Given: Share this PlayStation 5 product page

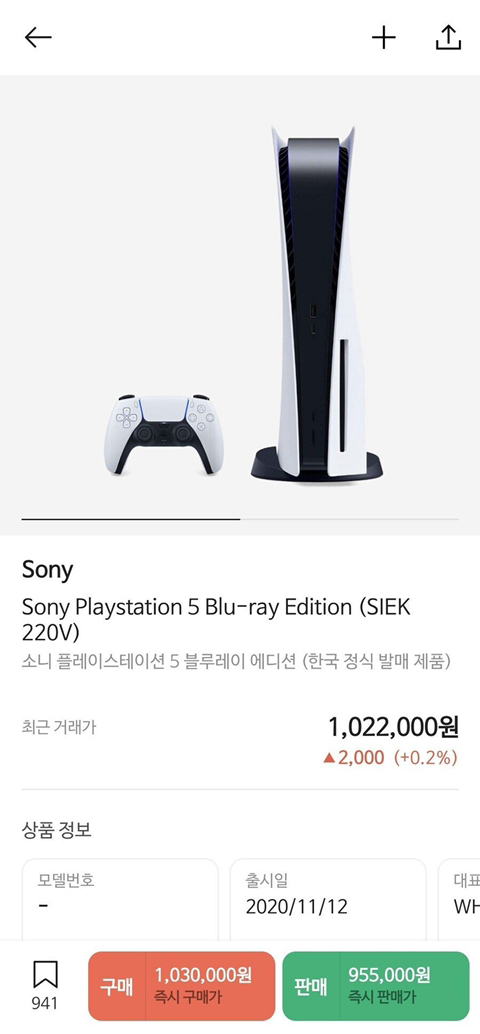Looking at the screenshot, I should pyautogui.click(x=448, y=37).
